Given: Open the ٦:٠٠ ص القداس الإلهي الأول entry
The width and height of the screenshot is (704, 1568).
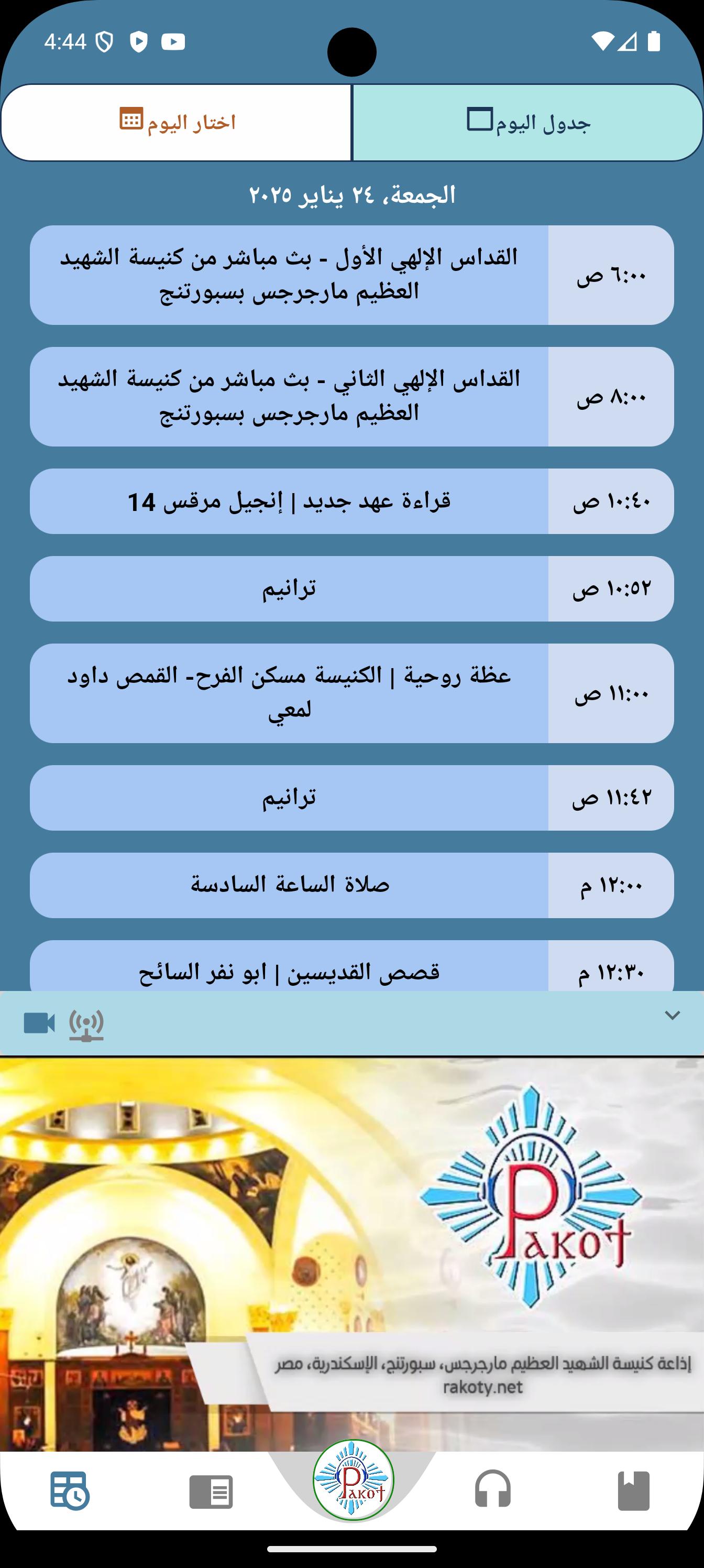Looking at the screenshot, I should [351, 275].
